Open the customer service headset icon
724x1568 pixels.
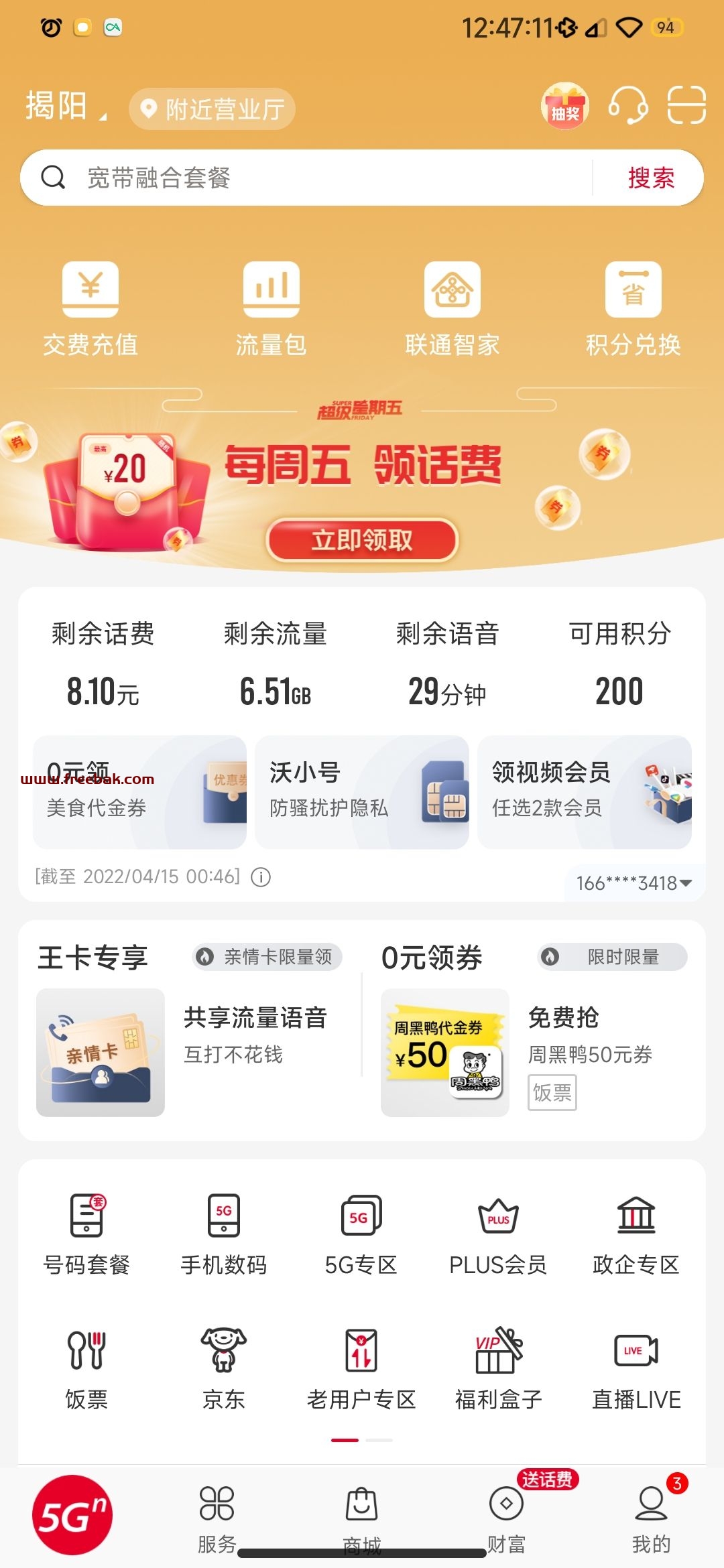click(x=628, y=106)
